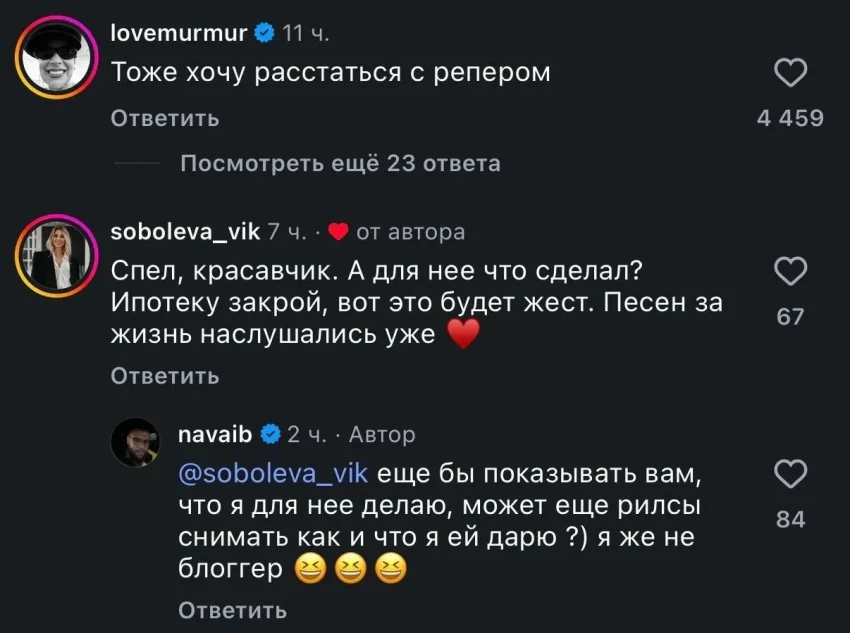Open the lovemurmur username
Screen dimensions: 850x633
(x=180, y=33)
